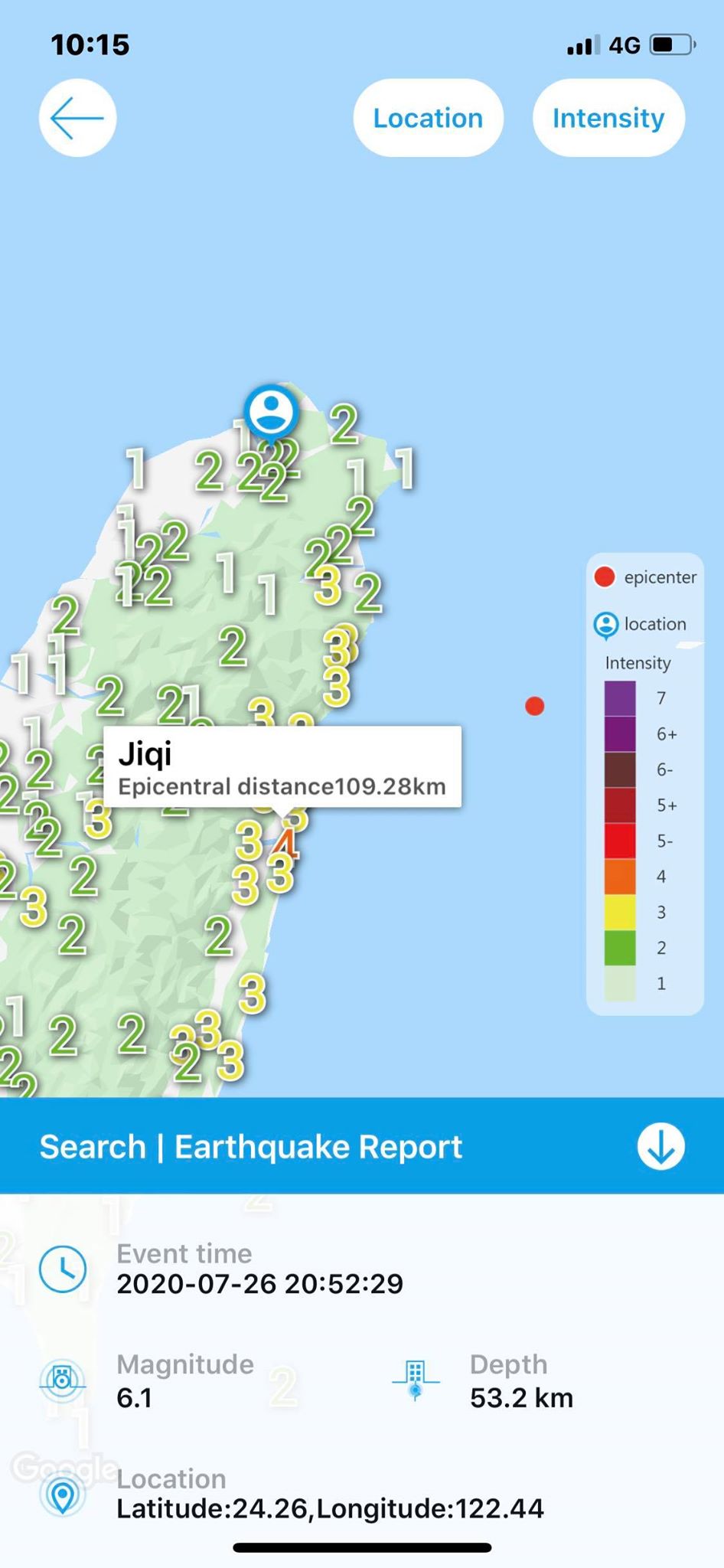Viewport: 724px width, 1568px height.
Task: Tap the red epicenter marker on the map
Action: (x=535, y=706)
